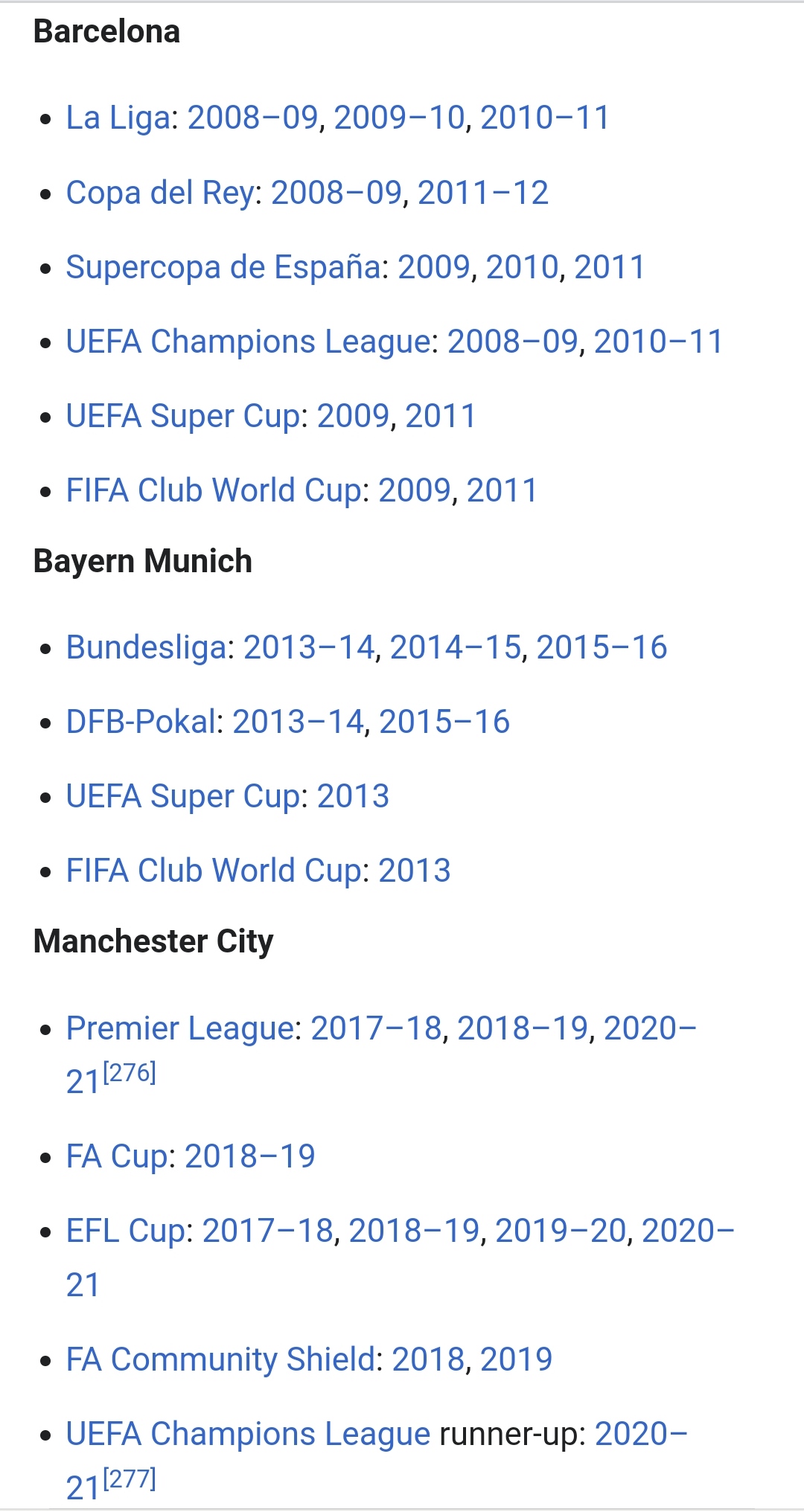Image resolution: width=804 pixels, height=1512 pixels.
Task: Open the Premier League link
Action: pos(180,1028)
